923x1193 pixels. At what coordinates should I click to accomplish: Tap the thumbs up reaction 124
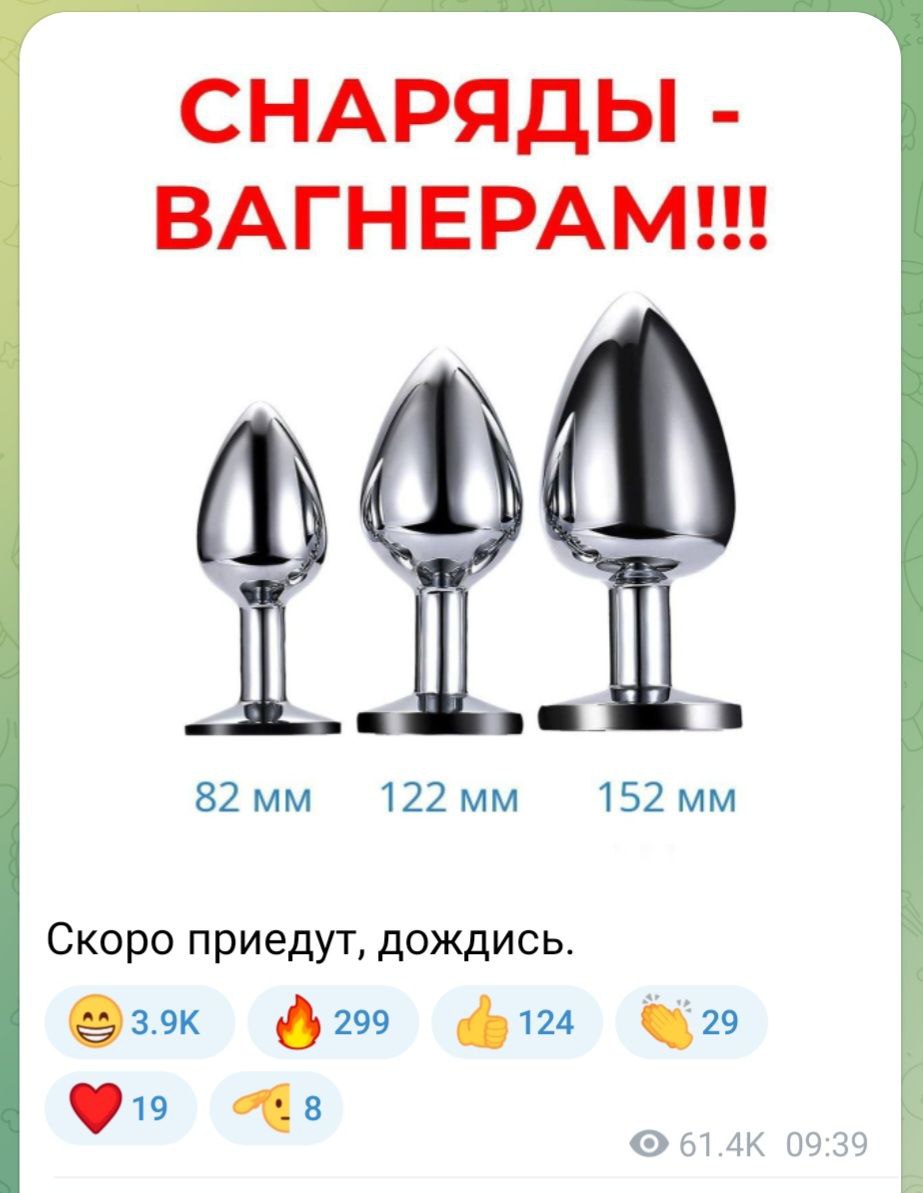(516, 1022)
